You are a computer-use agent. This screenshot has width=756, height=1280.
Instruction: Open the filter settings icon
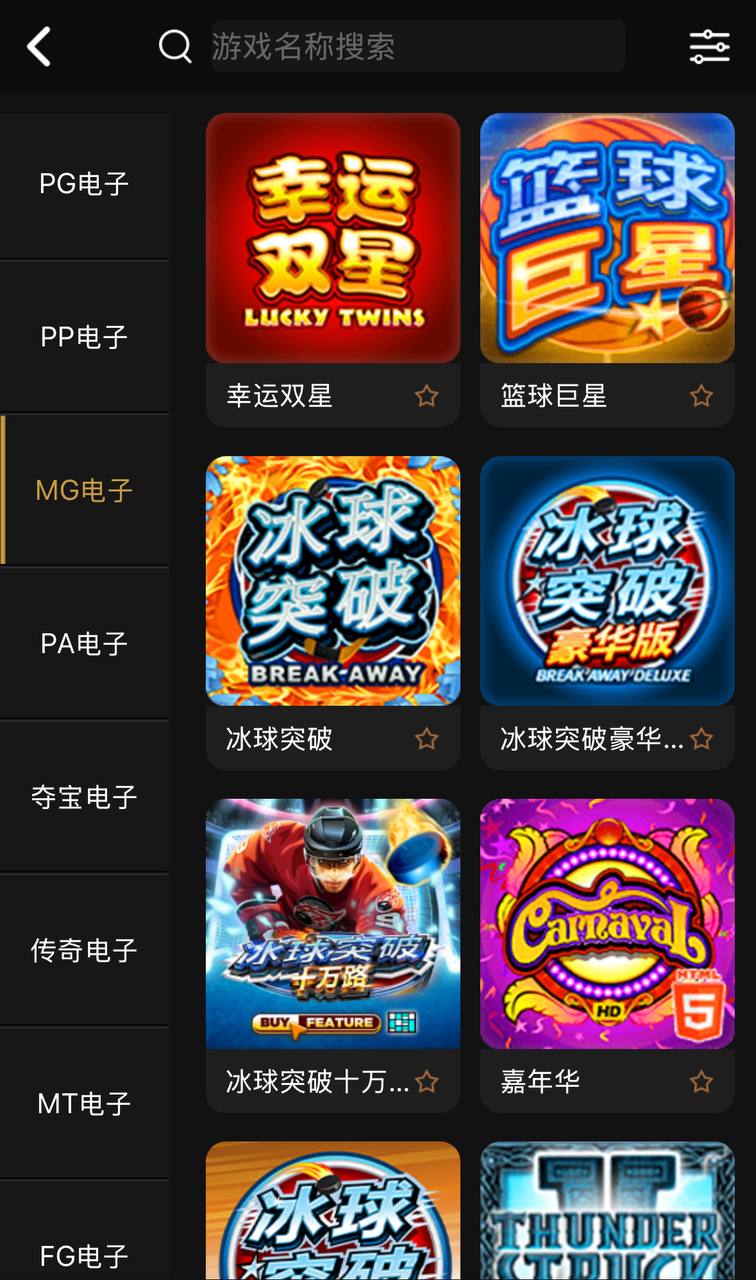(x=709, y=47)
